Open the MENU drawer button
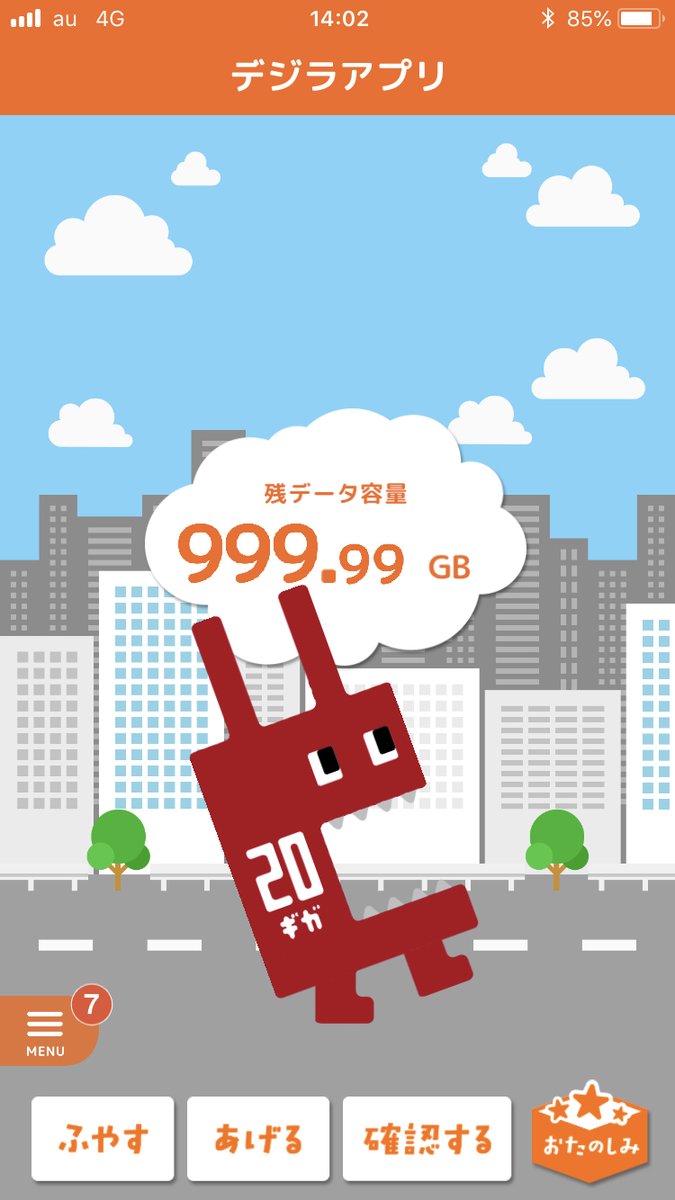675x1200 pixels. pos(45,1032)
